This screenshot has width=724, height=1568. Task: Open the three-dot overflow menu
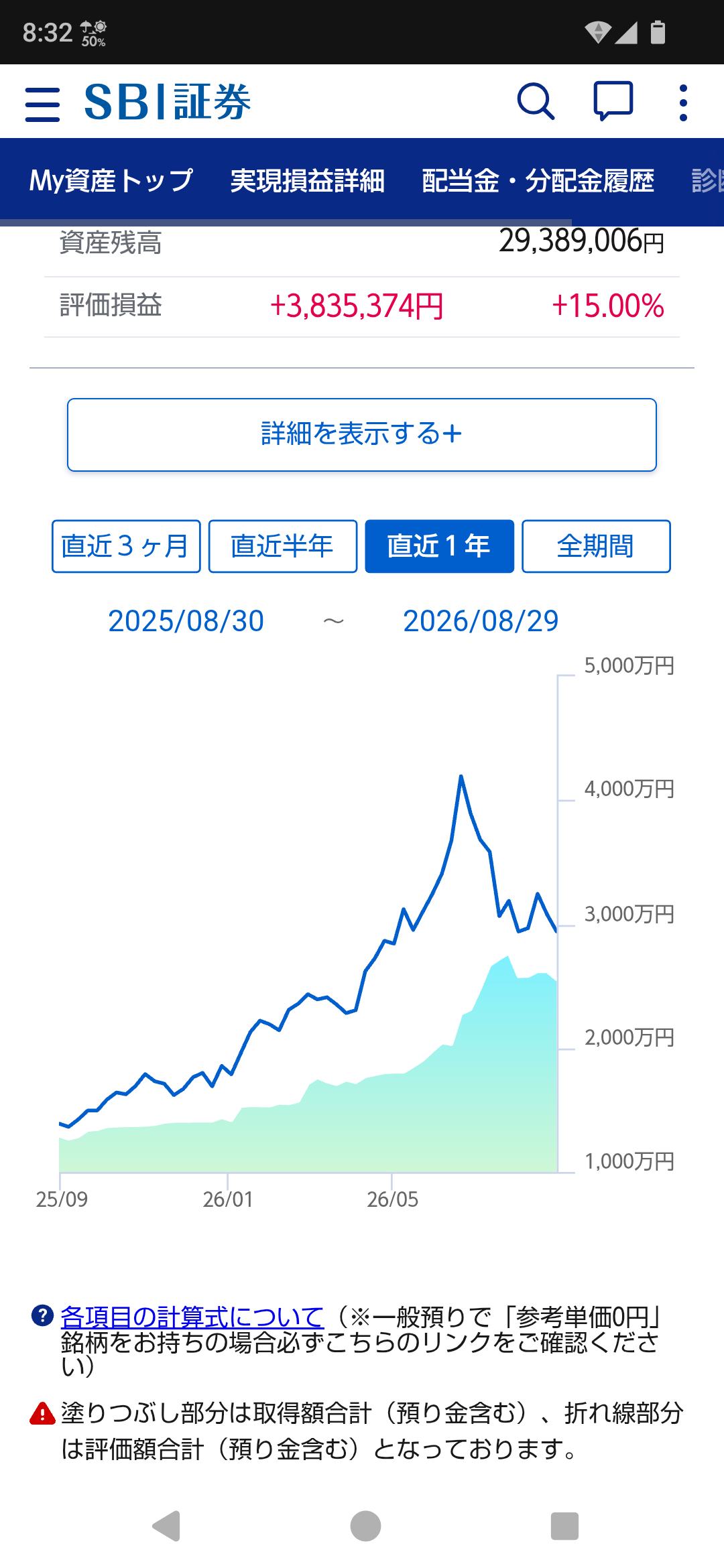click(x=683, y=103)
